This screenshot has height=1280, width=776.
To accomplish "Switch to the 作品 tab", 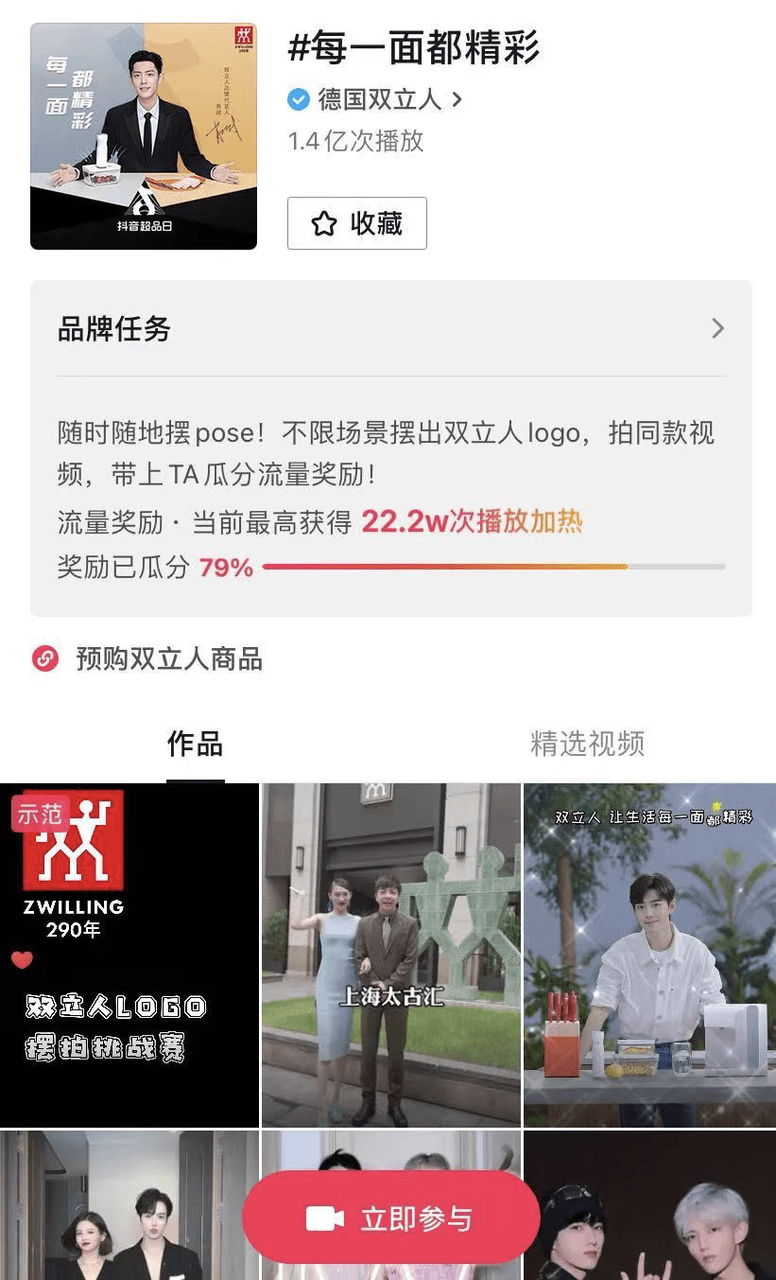I will point(195,744).
